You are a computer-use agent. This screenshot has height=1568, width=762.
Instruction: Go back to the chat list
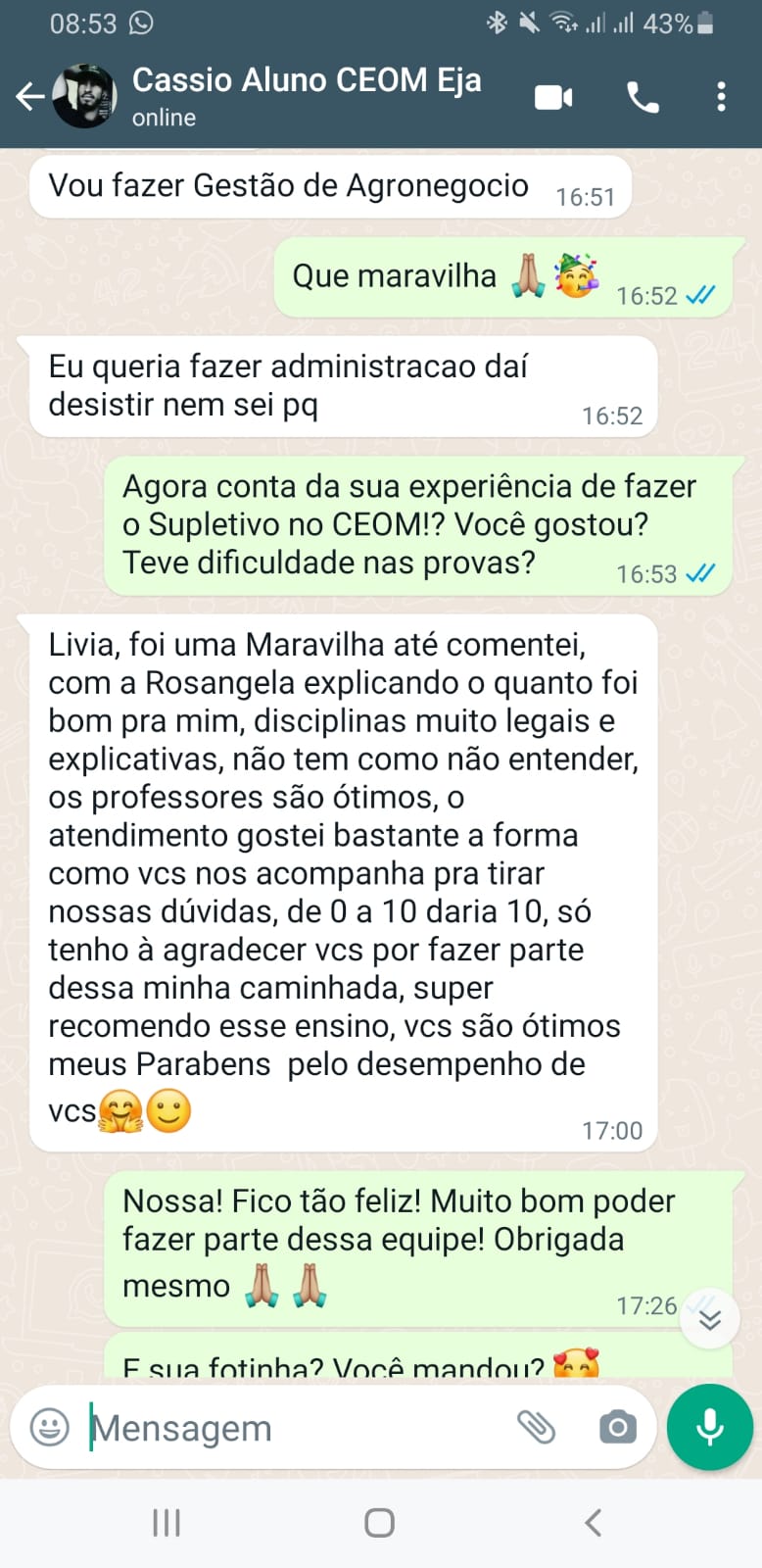click(29, 96)
